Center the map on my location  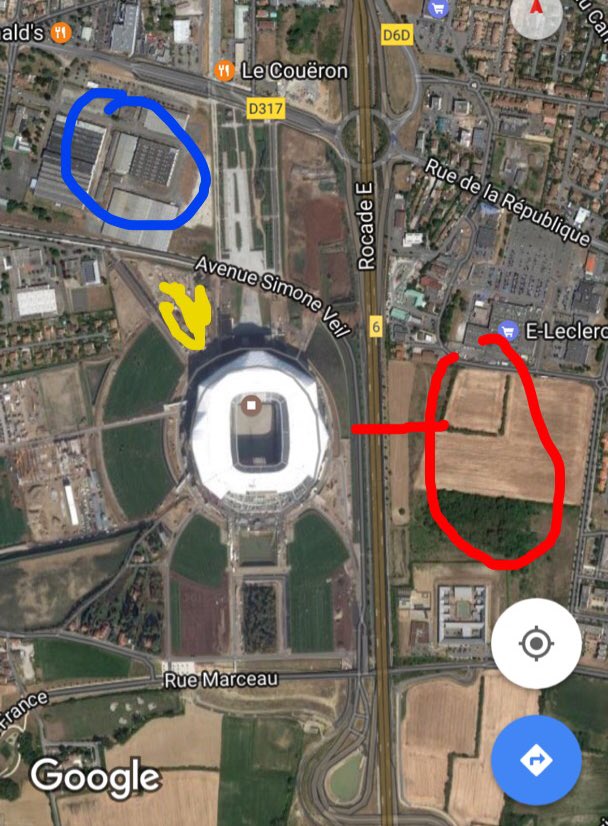[536, 643]
